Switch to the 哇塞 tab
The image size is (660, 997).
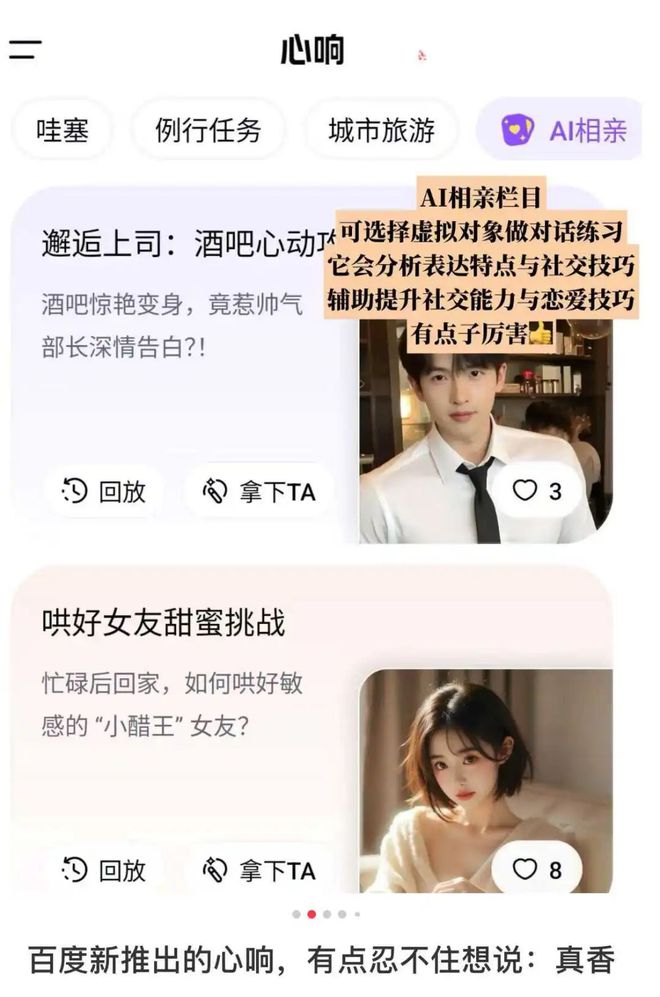[62, 130]
